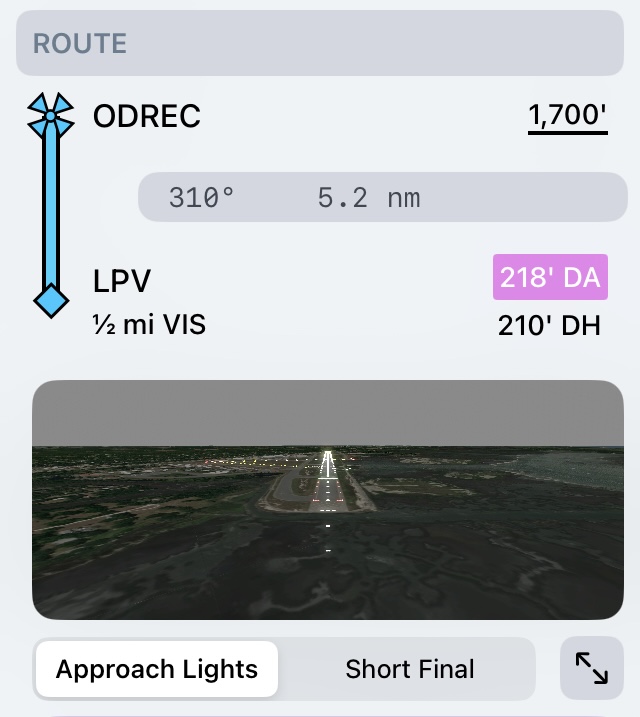640x717 pixels.
Task: Open the 3D runway approach preview
Action: point(328,499)
